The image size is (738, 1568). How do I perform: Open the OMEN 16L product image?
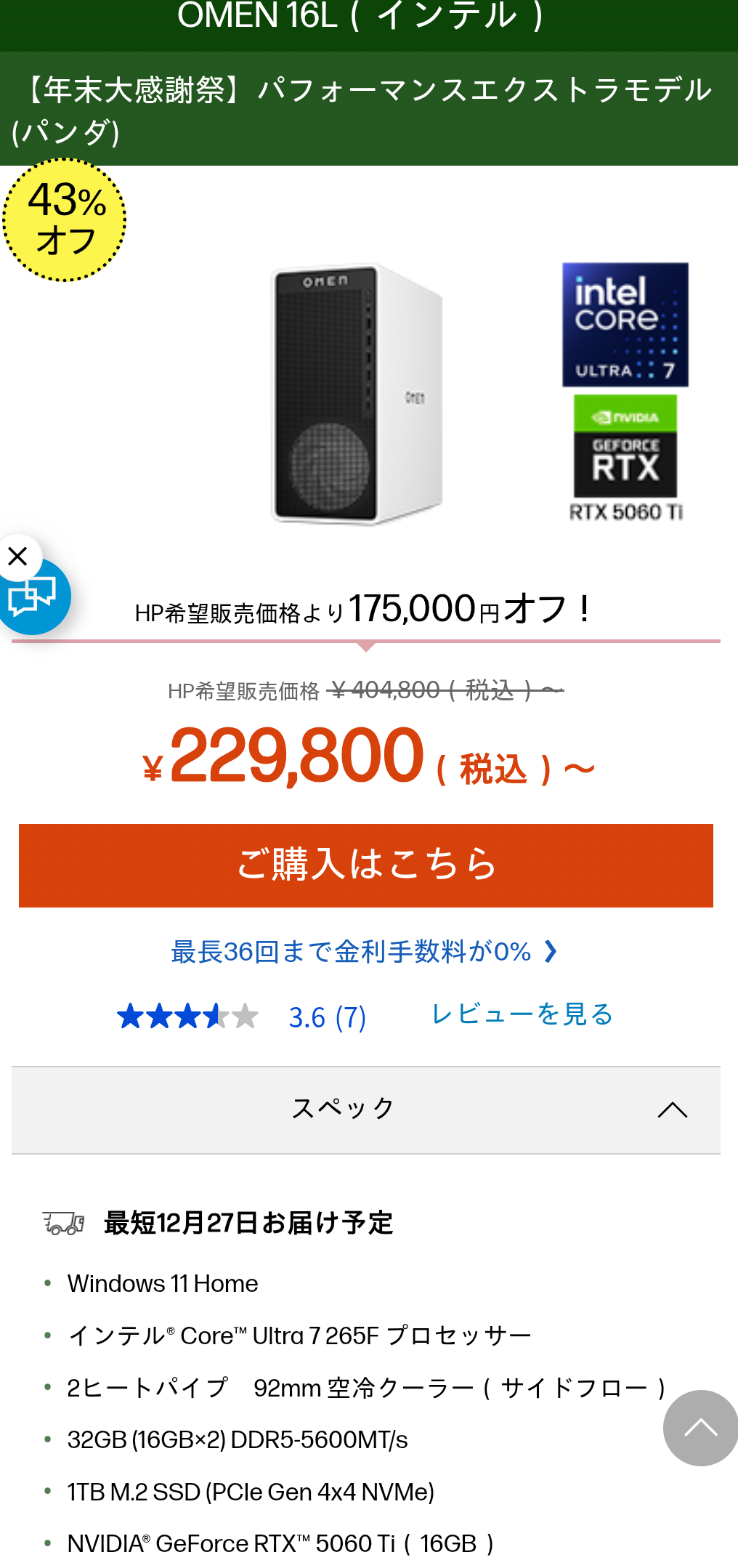357,394
